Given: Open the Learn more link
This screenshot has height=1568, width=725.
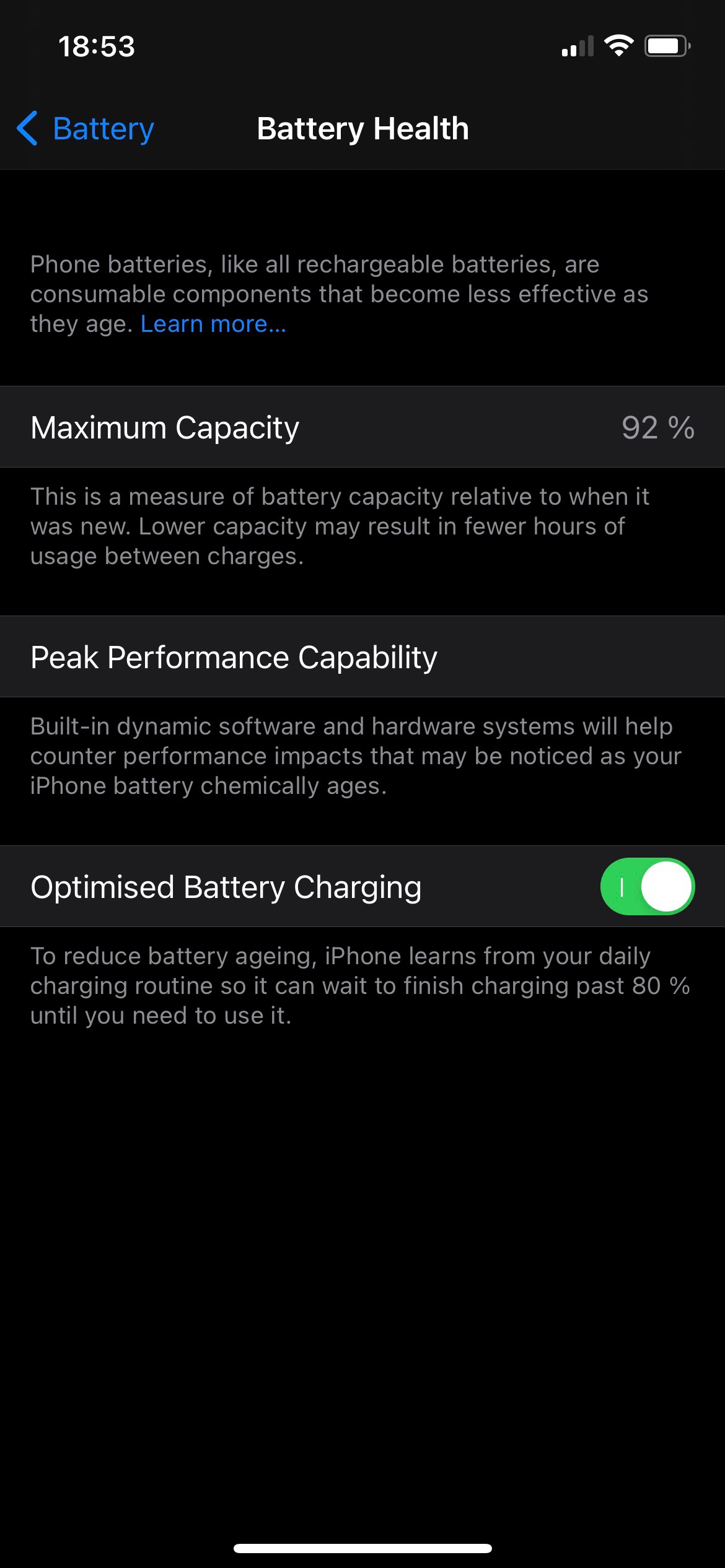Looking at the screenshot, I should pos(213,324).
